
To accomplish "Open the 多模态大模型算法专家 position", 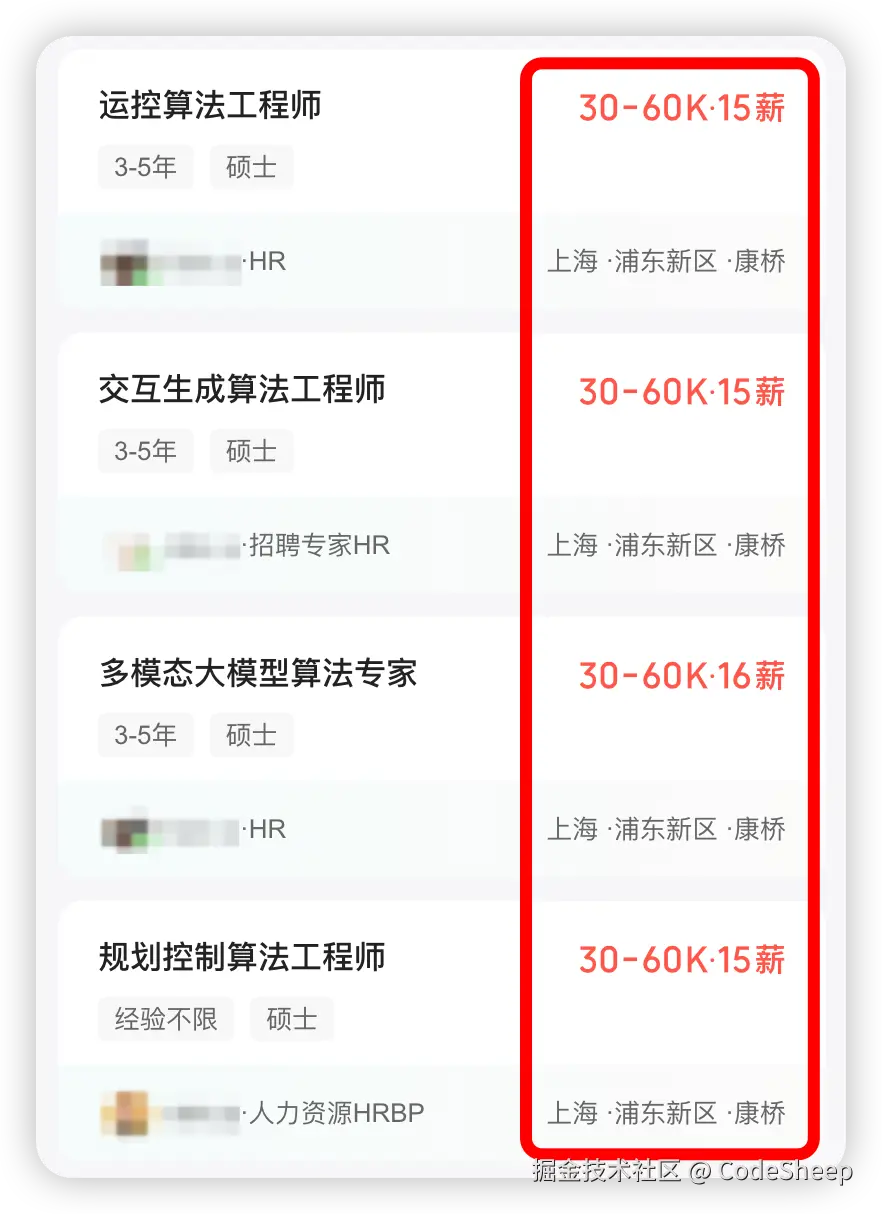I will [x=258, y=673].
